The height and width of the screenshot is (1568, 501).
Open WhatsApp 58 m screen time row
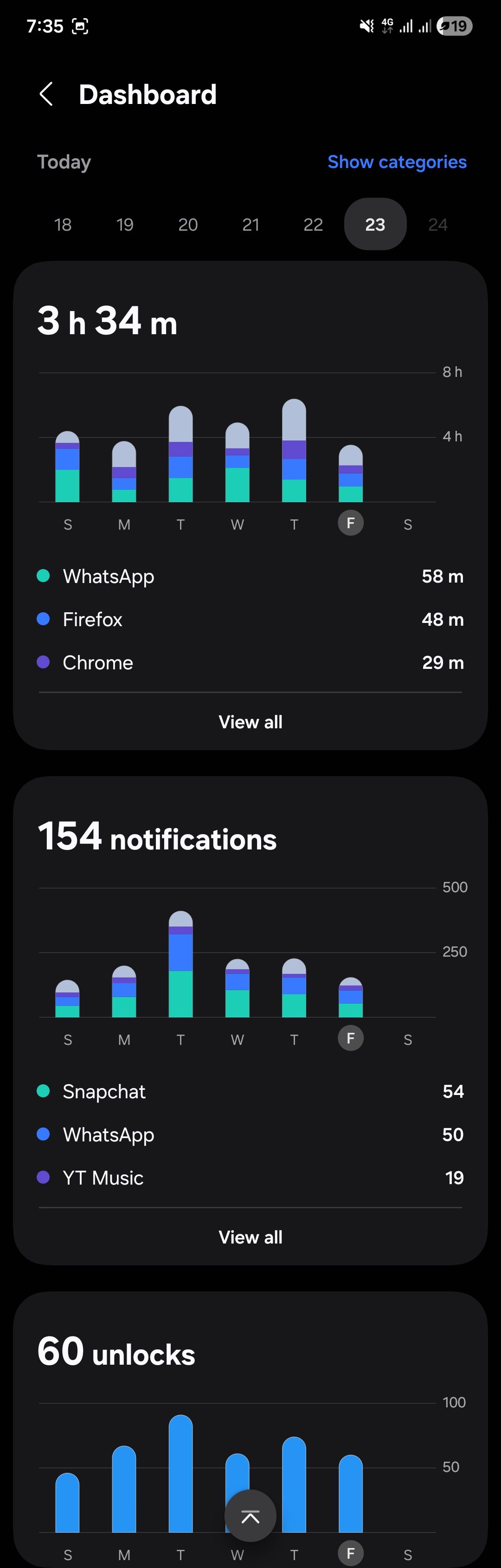tap(250, 576)
